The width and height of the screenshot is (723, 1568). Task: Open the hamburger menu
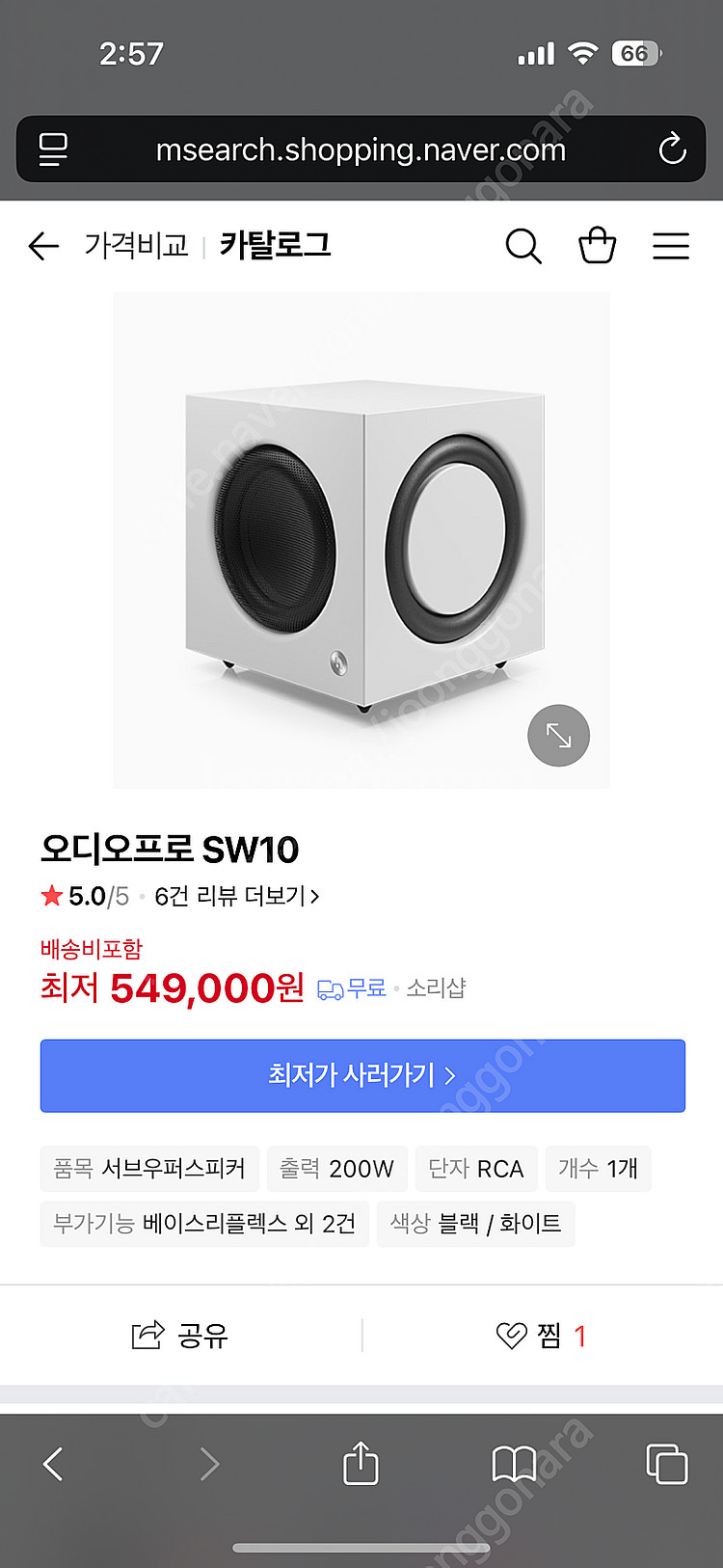point(670,246)
